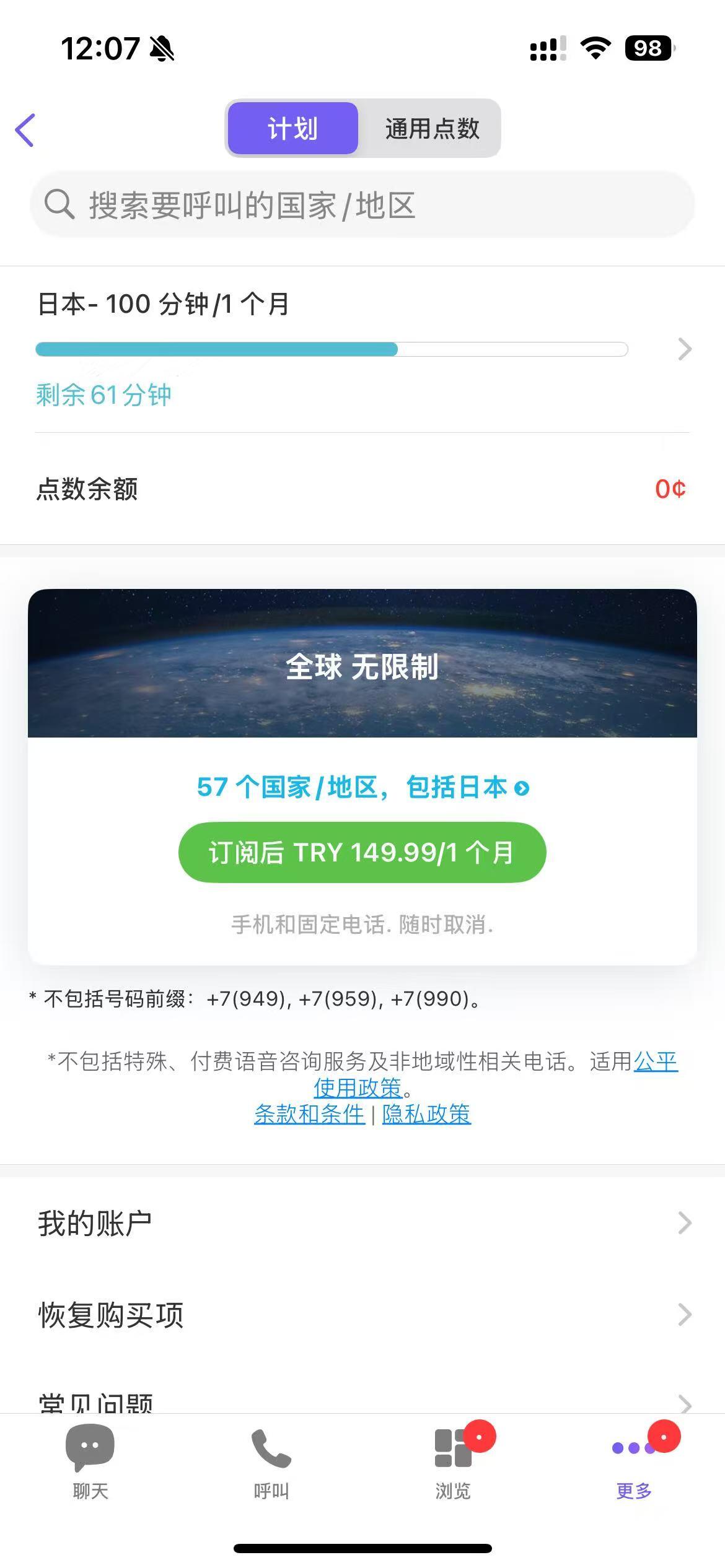Switch to the 通用点数 tab

pyautogui.click(x=432, y=129)
